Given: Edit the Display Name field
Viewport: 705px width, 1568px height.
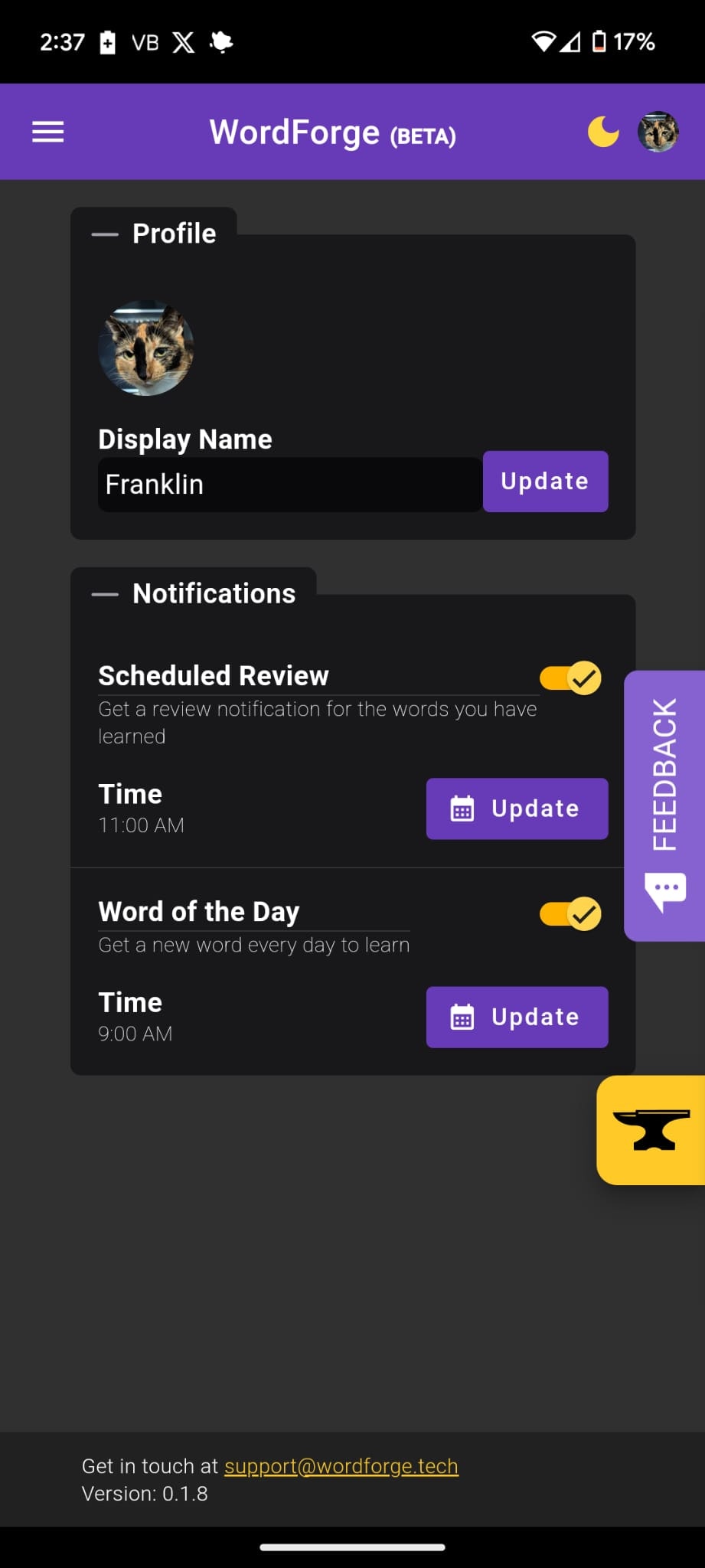Looking at the screenshot, I should click(289, 485).
